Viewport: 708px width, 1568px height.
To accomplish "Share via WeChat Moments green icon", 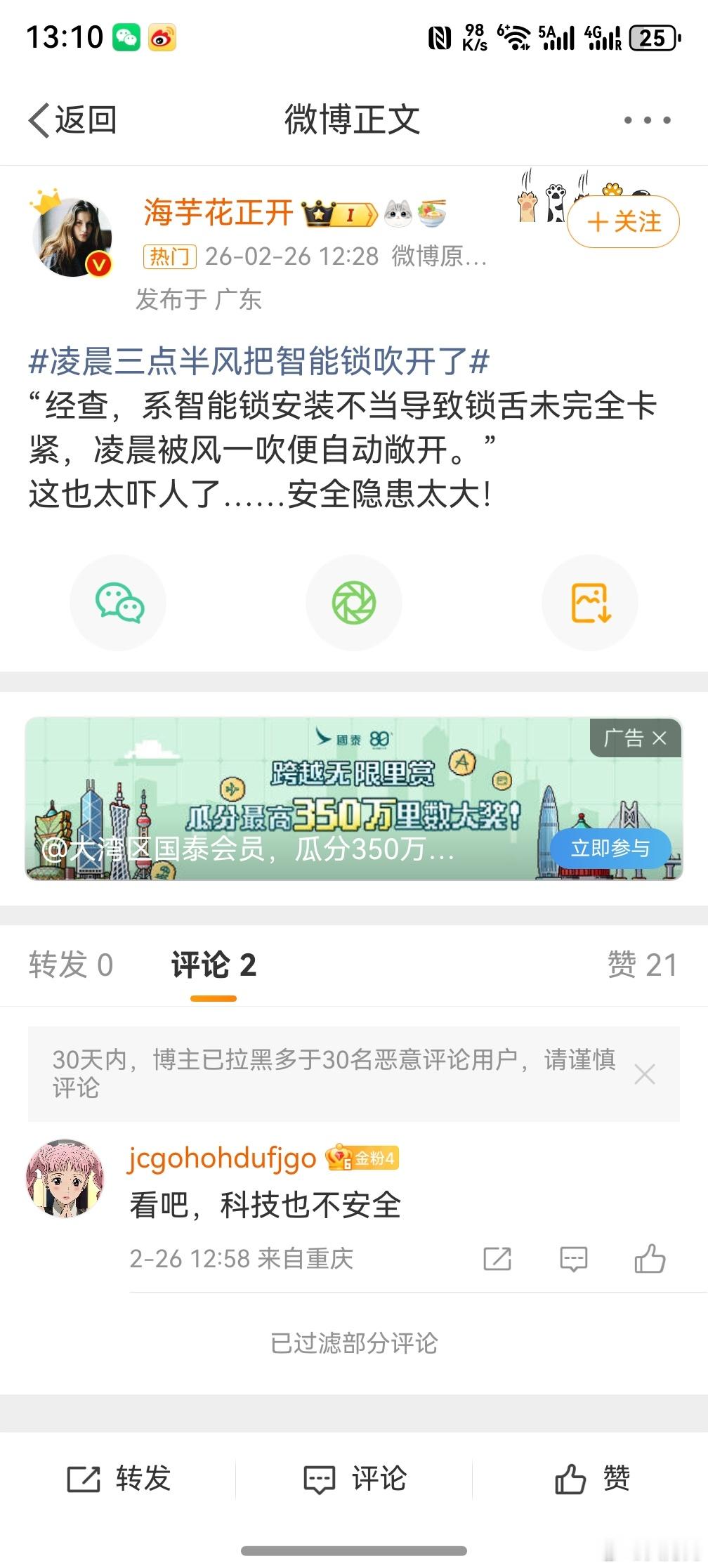I will tap(353, 602).
